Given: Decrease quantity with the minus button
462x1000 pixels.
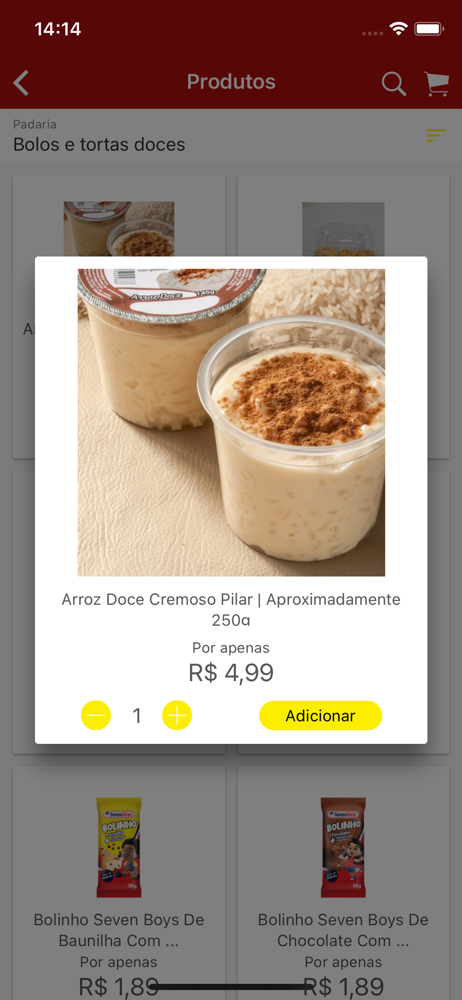Looking at the screenshot, I should pyautogui.click(x=96, y=716).
